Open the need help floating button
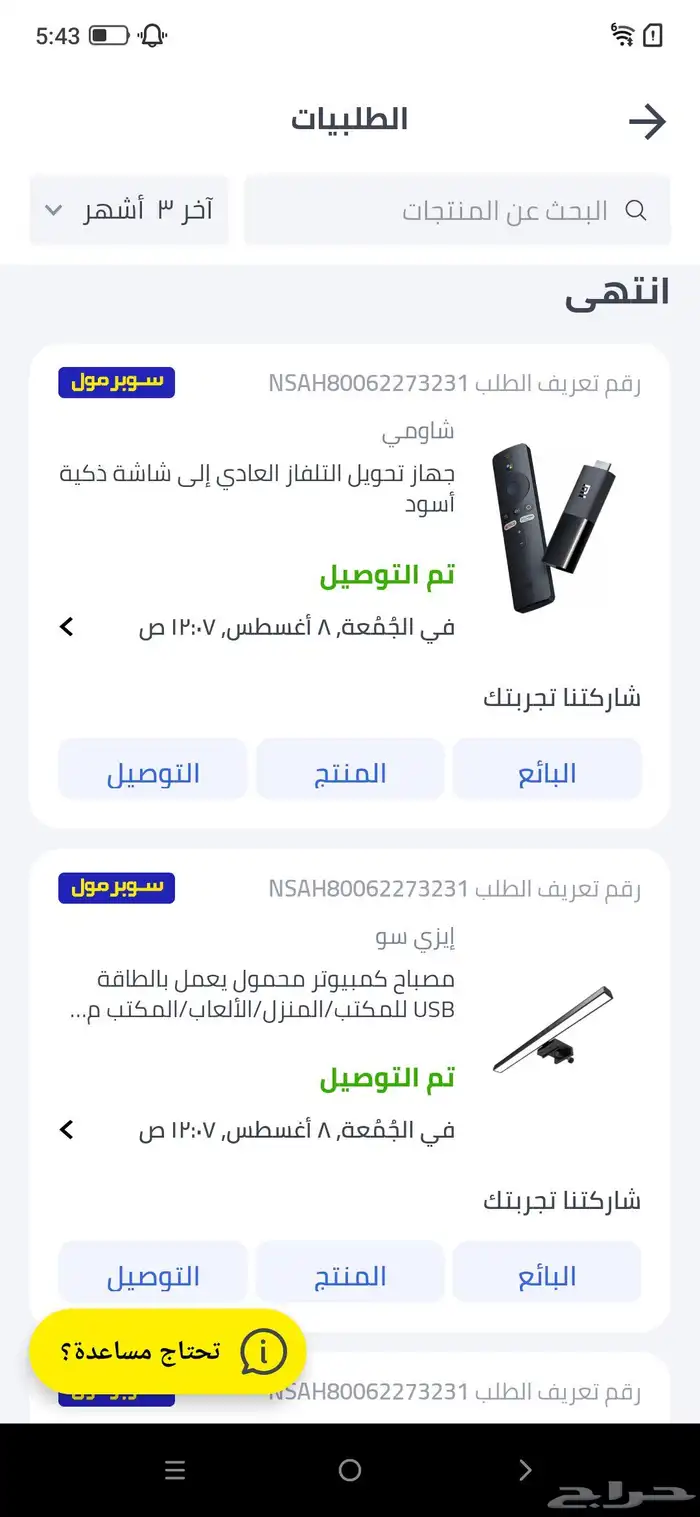Image resolution: width=700 pixels, height=1517 pixels. pyautogui.click(x=167, y=1352)
